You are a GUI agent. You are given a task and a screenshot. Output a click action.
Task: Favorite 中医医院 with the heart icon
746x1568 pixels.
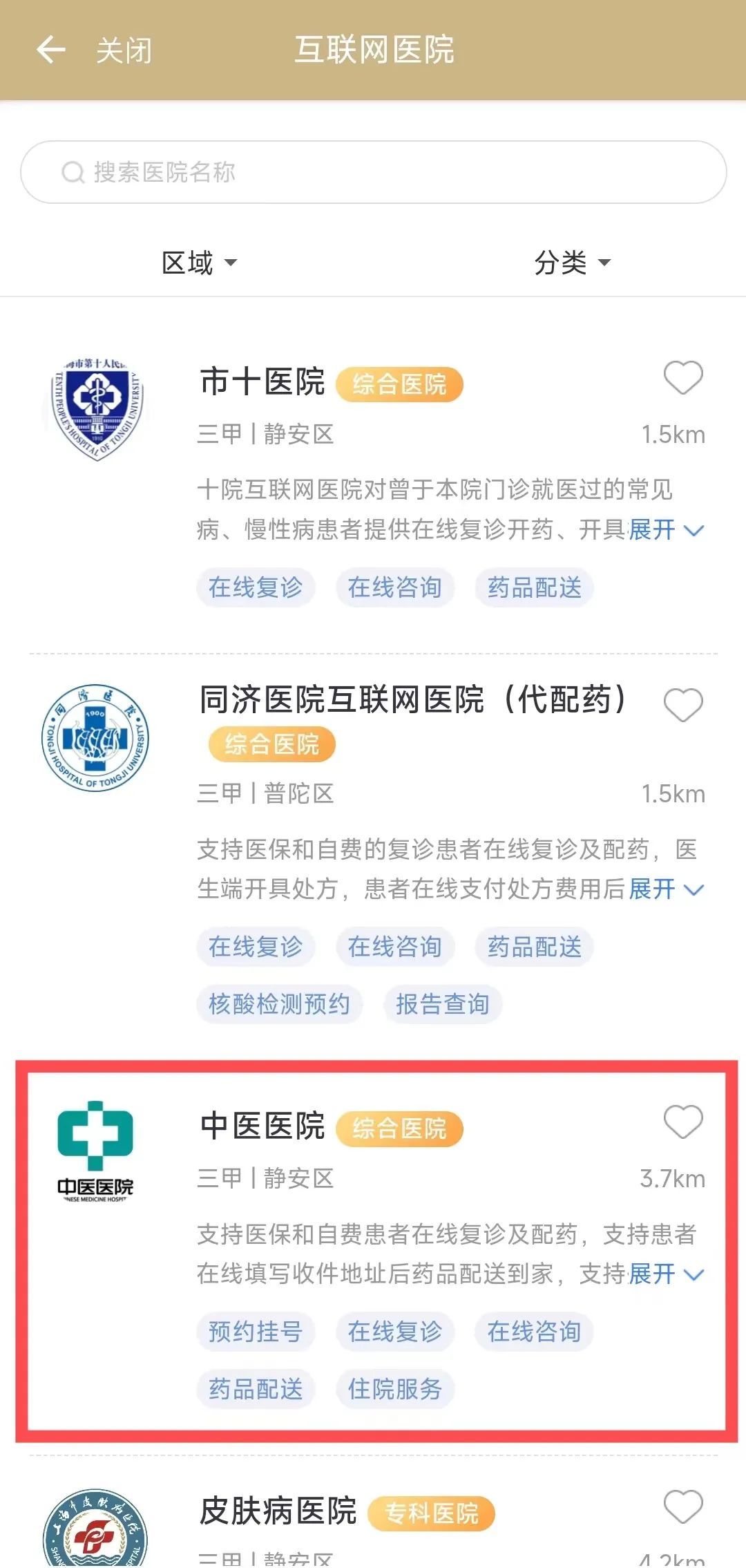point(682,1122)
